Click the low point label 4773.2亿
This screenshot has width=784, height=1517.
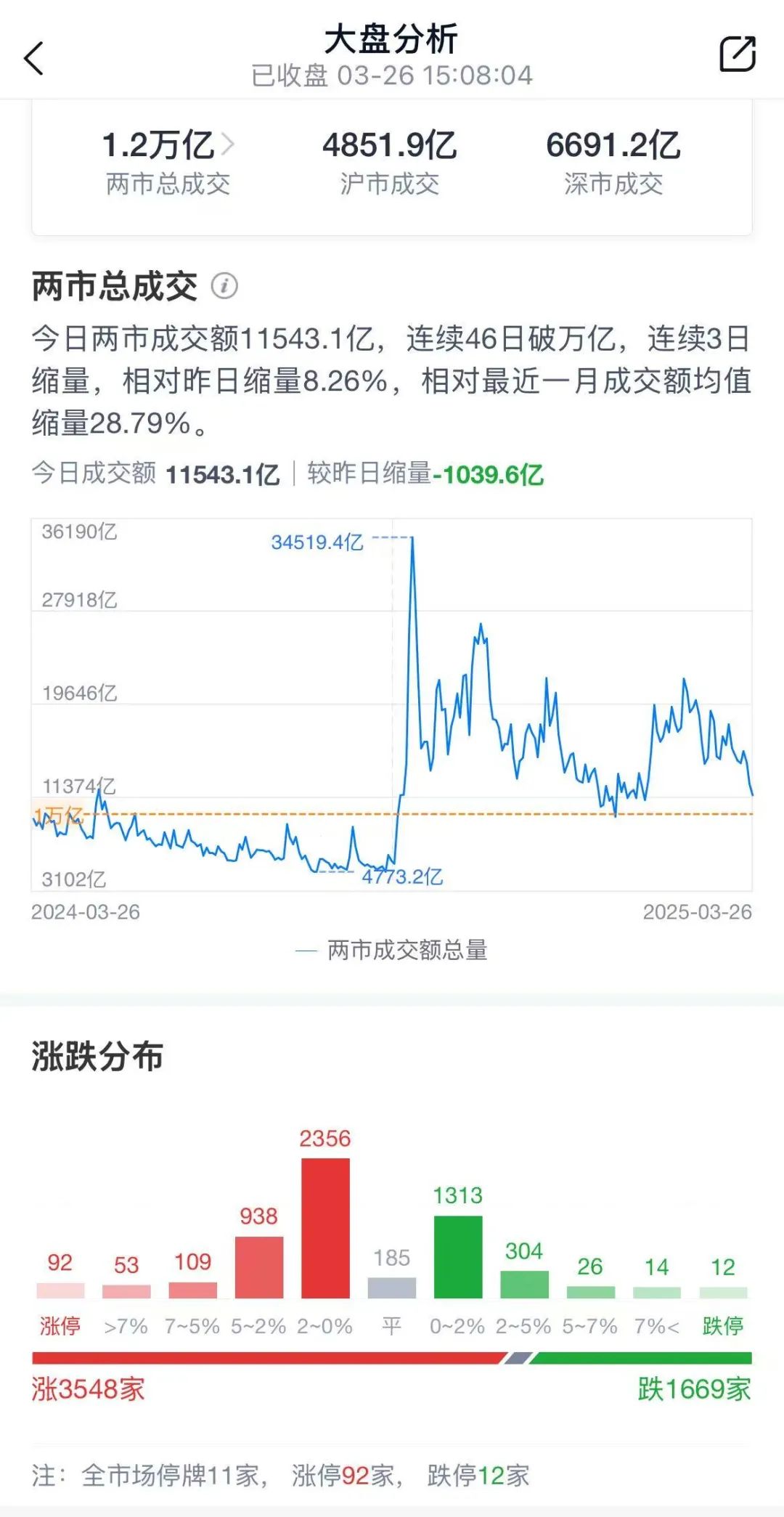404,877
